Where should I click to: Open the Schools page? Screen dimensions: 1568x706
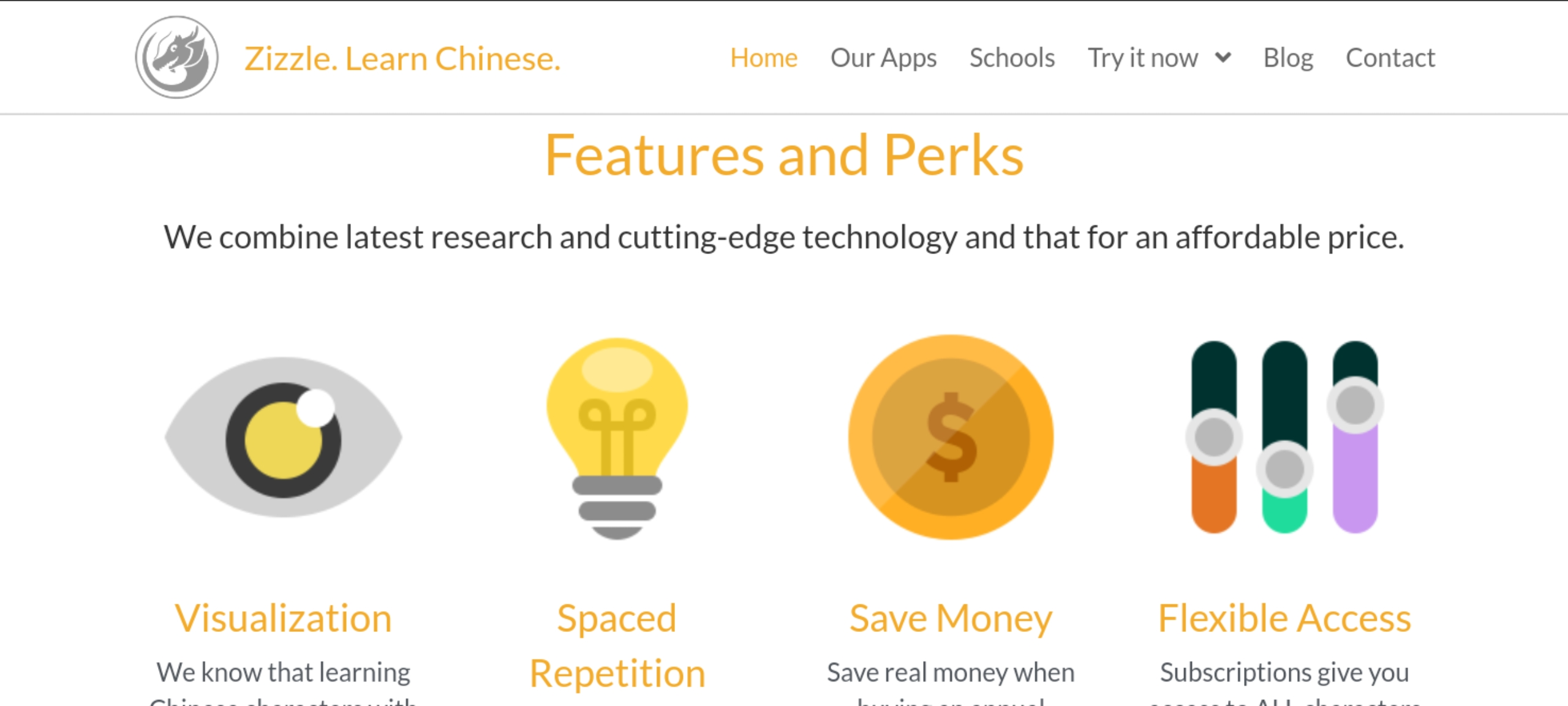click(1012, 58)
